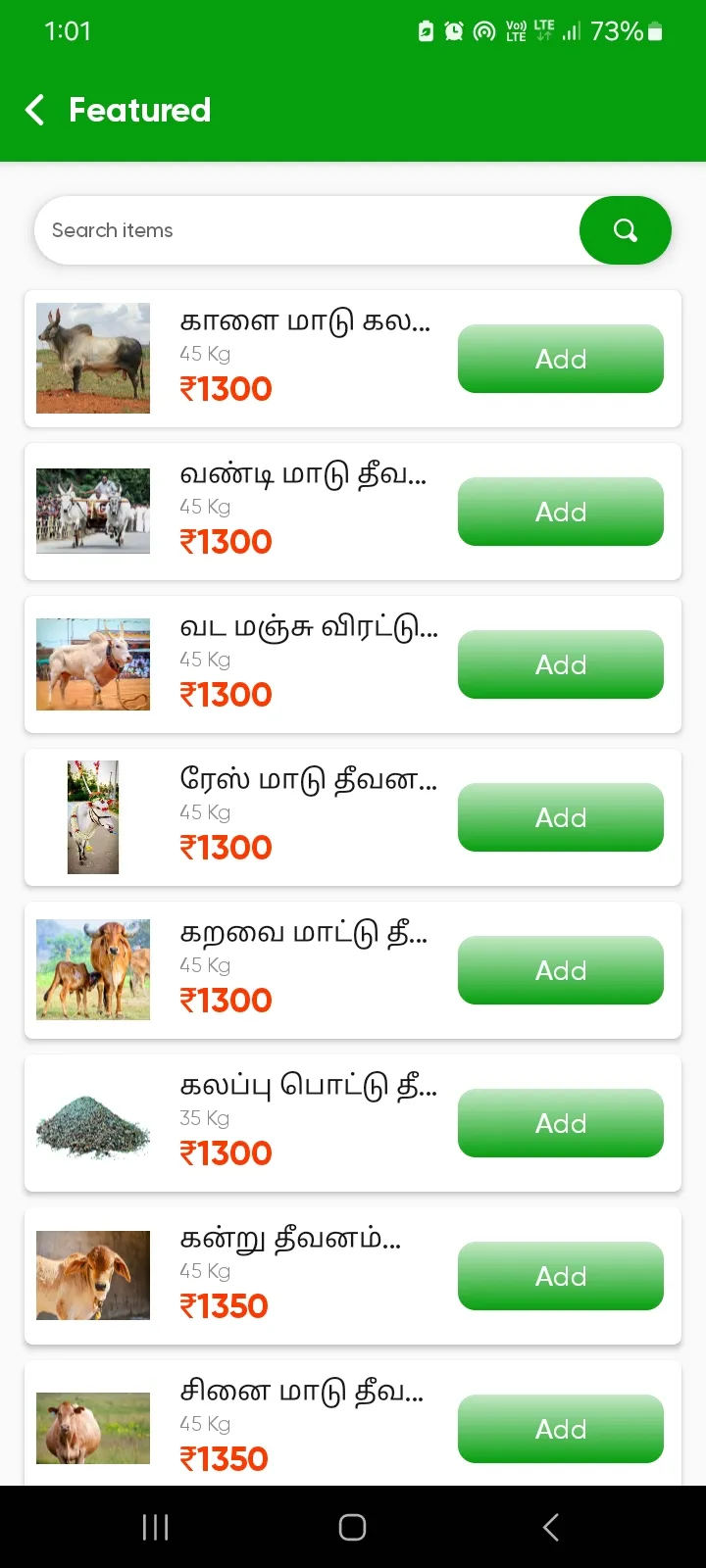Tap the back arrow on Featured header
706x1568 pixels.
click(35, 110)
